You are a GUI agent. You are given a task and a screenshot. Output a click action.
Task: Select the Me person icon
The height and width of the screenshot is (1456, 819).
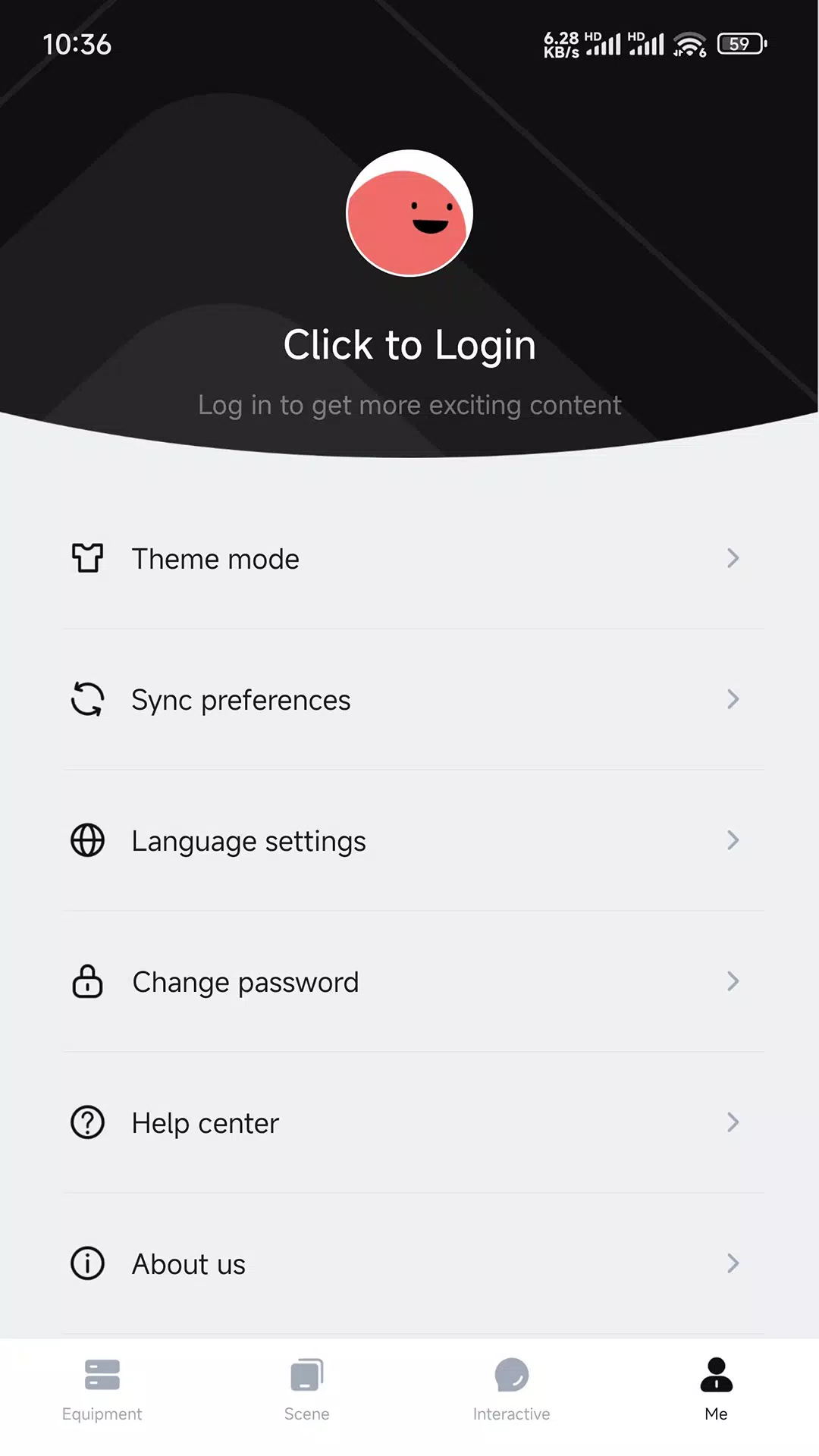pyautogui.click(x=715, y=1374)
